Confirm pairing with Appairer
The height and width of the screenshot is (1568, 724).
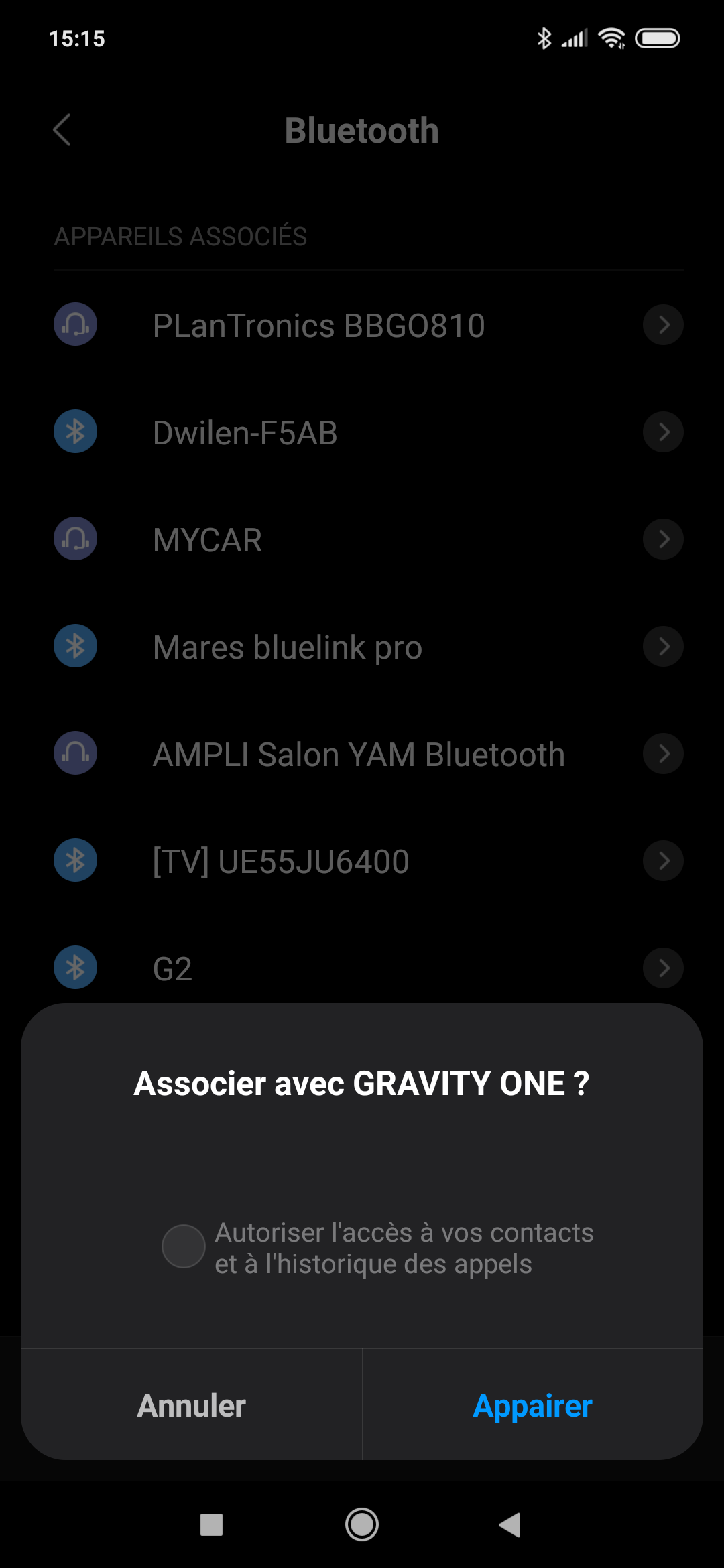[x=532, y=1406]
